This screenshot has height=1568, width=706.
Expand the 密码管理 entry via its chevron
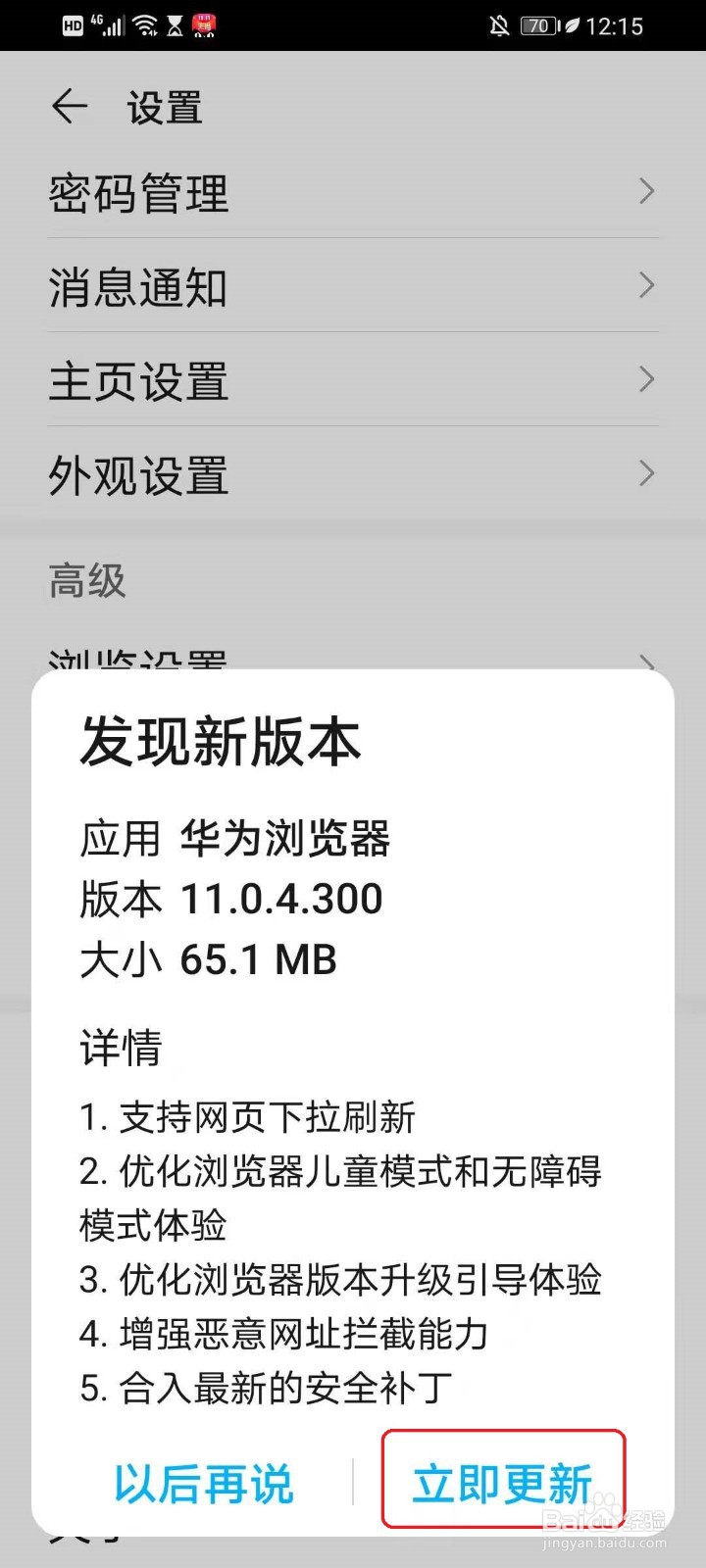pyautogui.click(x=646, y=193)
